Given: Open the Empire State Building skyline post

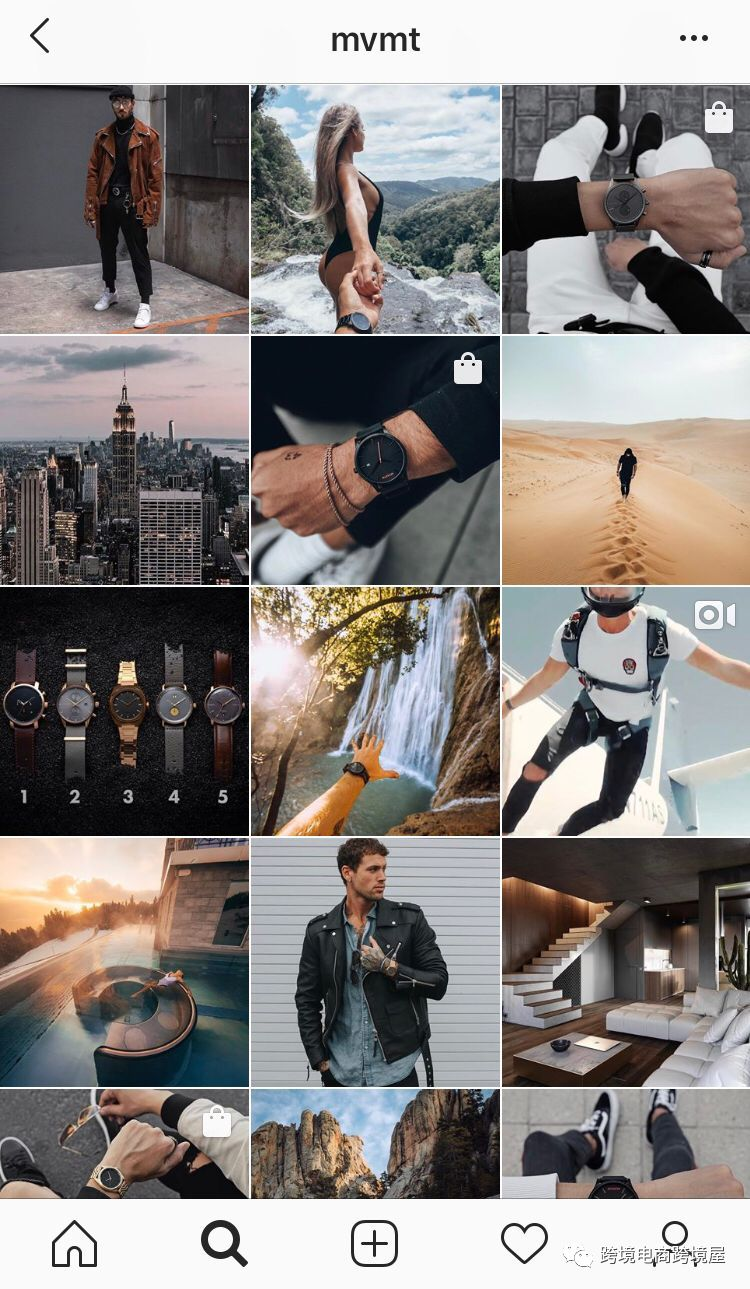Looking at the screenshot, I should [x=124, y=460].
